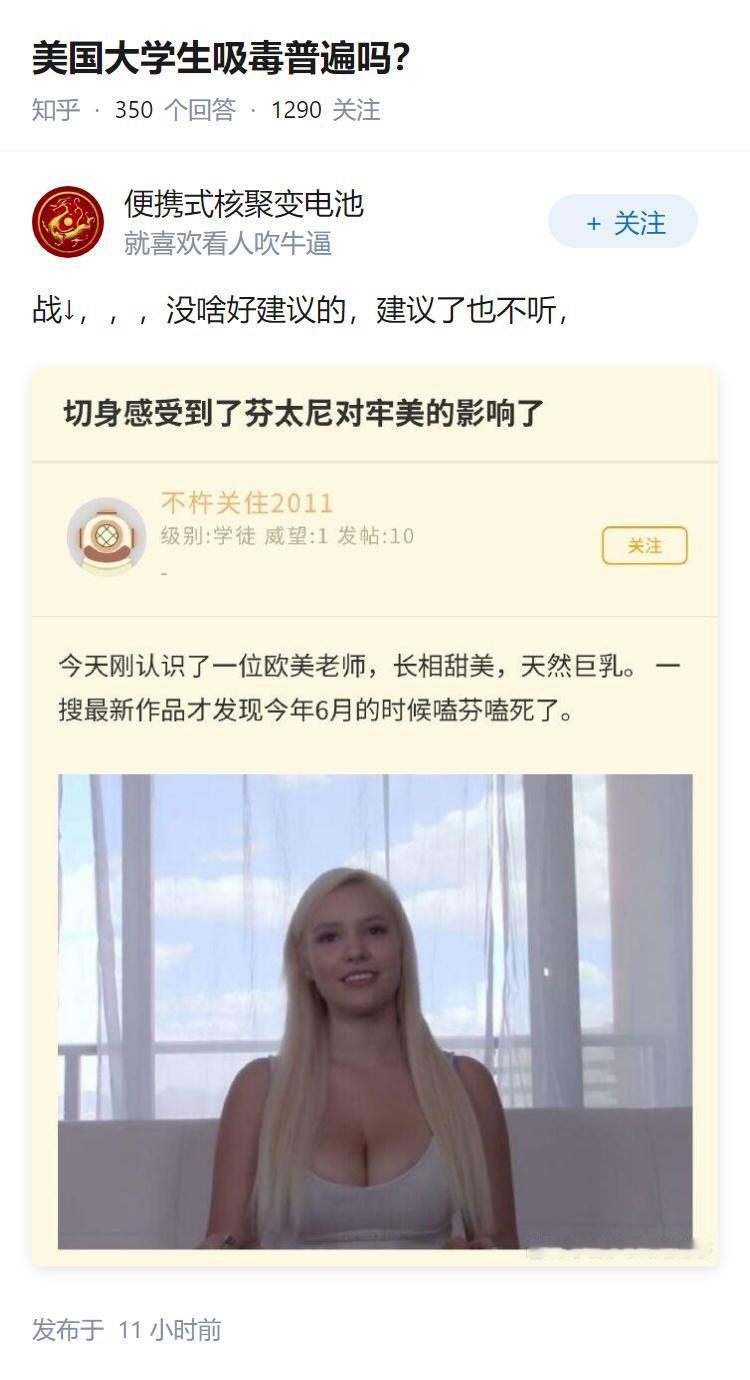Image resolution: width=750 pixels, height=1380 pixels.
Task: Click the username 不杵关住2011
Action: point(244,503)
